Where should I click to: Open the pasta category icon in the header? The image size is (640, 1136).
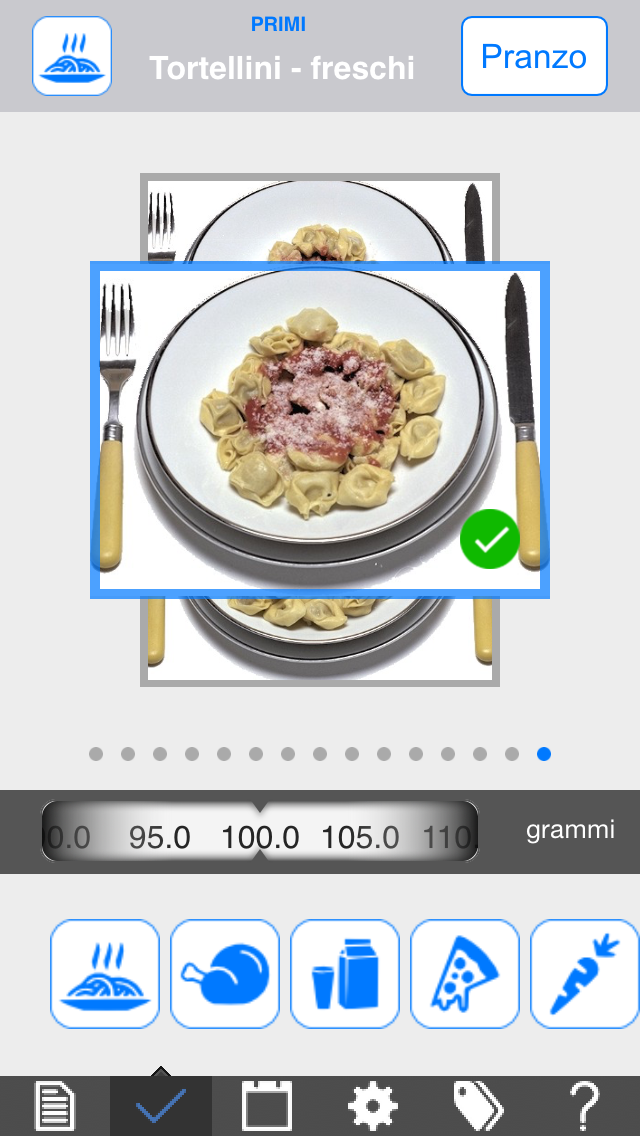click(72, 56)
